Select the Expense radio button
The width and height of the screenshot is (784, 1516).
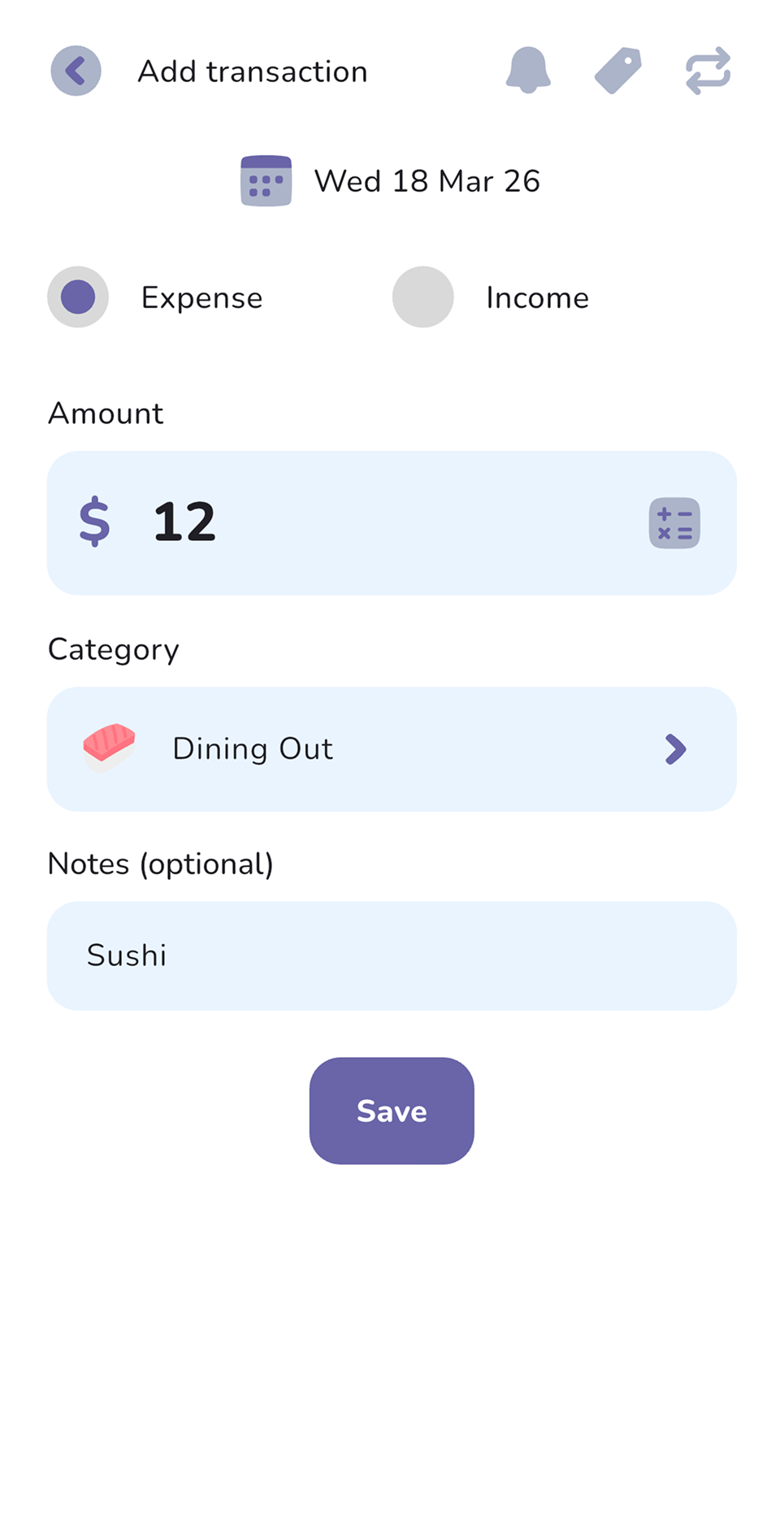point(77,297)
